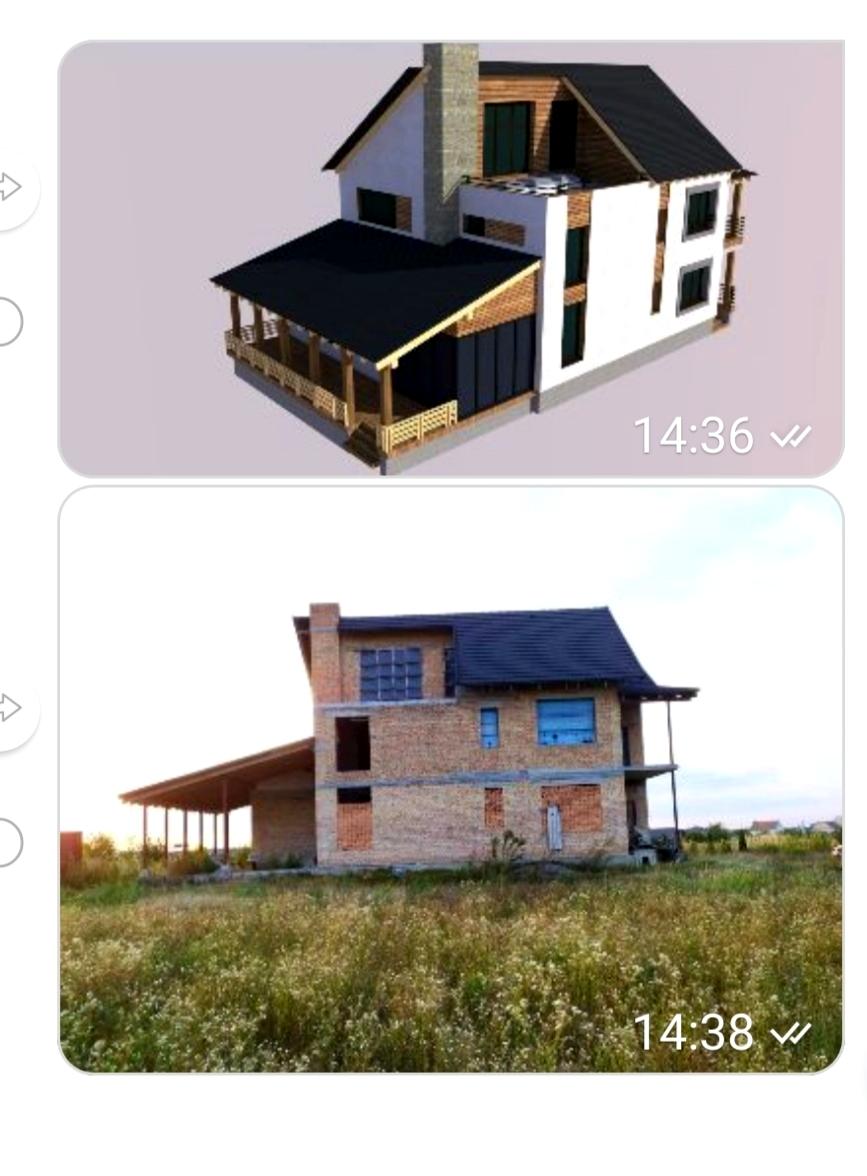Select the 14:36 image message circle
The width and height of the screenshot is (867, 1176).
8,322
